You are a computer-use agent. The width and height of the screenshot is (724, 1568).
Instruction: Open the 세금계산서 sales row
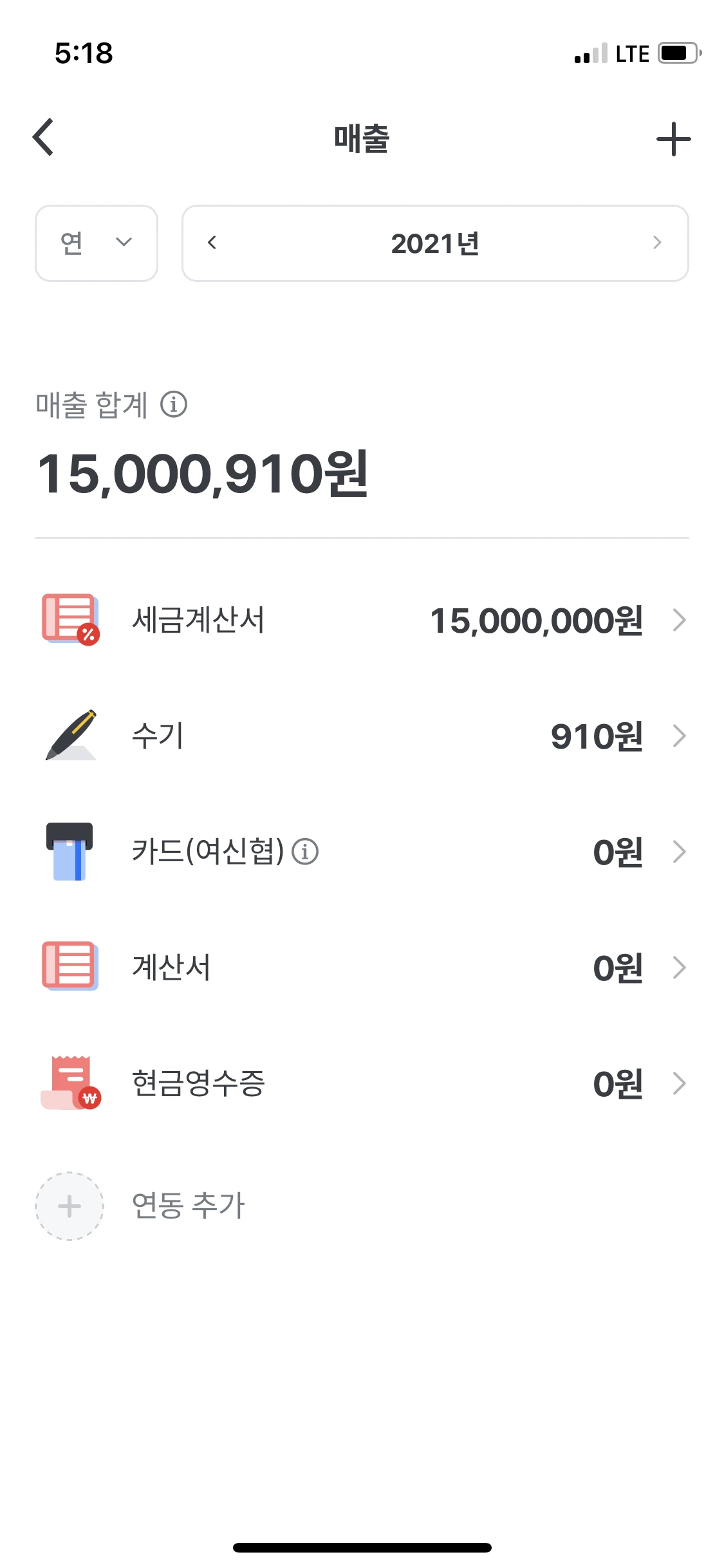click(362, 621)
